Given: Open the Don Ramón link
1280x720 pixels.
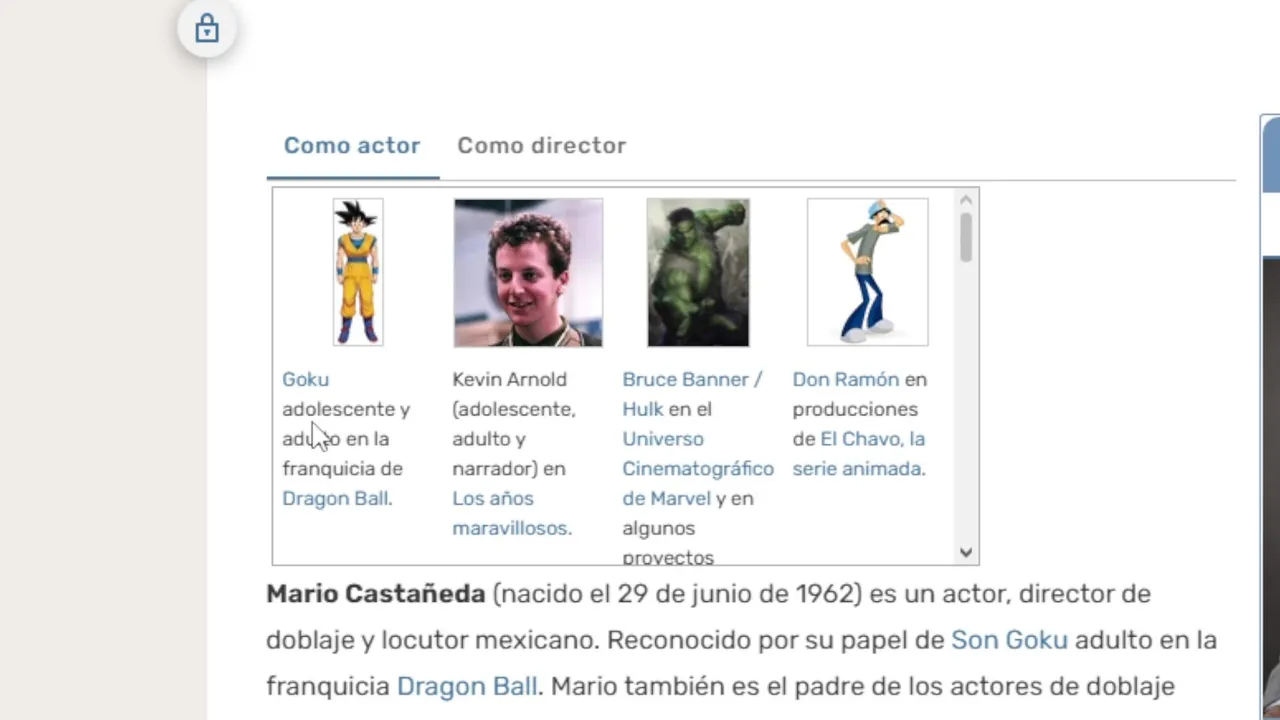Looking at the screenshot, I should [x=845, y=380].
